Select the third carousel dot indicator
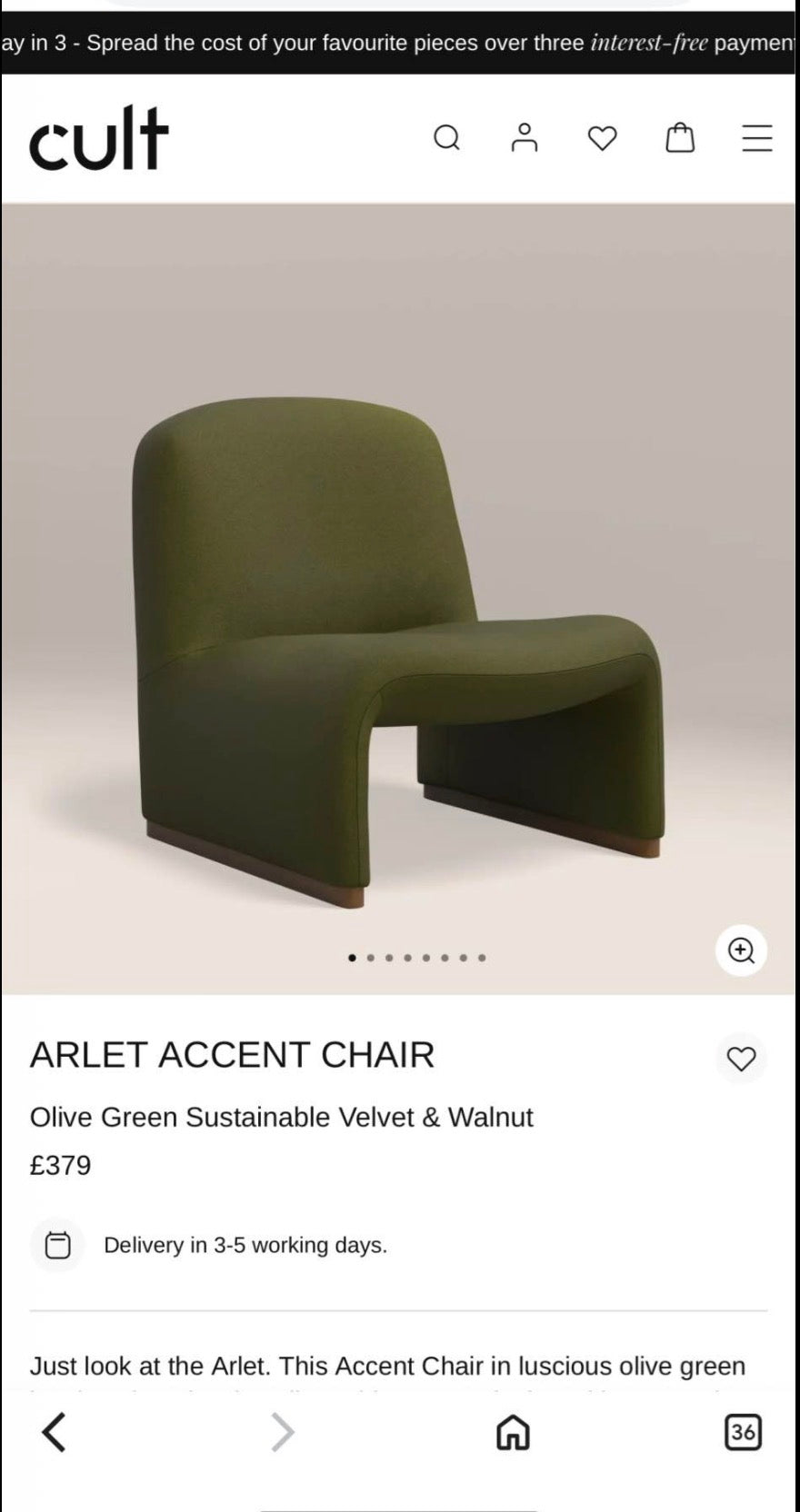 (x=389, y=957)
